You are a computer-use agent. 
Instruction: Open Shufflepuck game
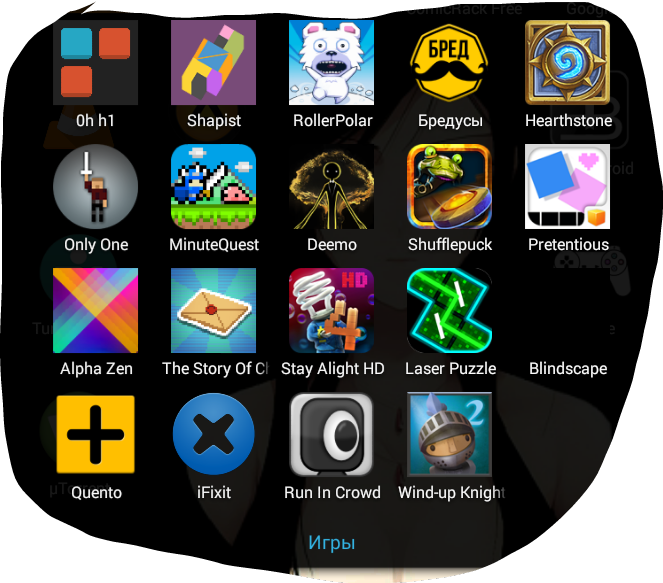pyautogui.click(x=450, y=187)
